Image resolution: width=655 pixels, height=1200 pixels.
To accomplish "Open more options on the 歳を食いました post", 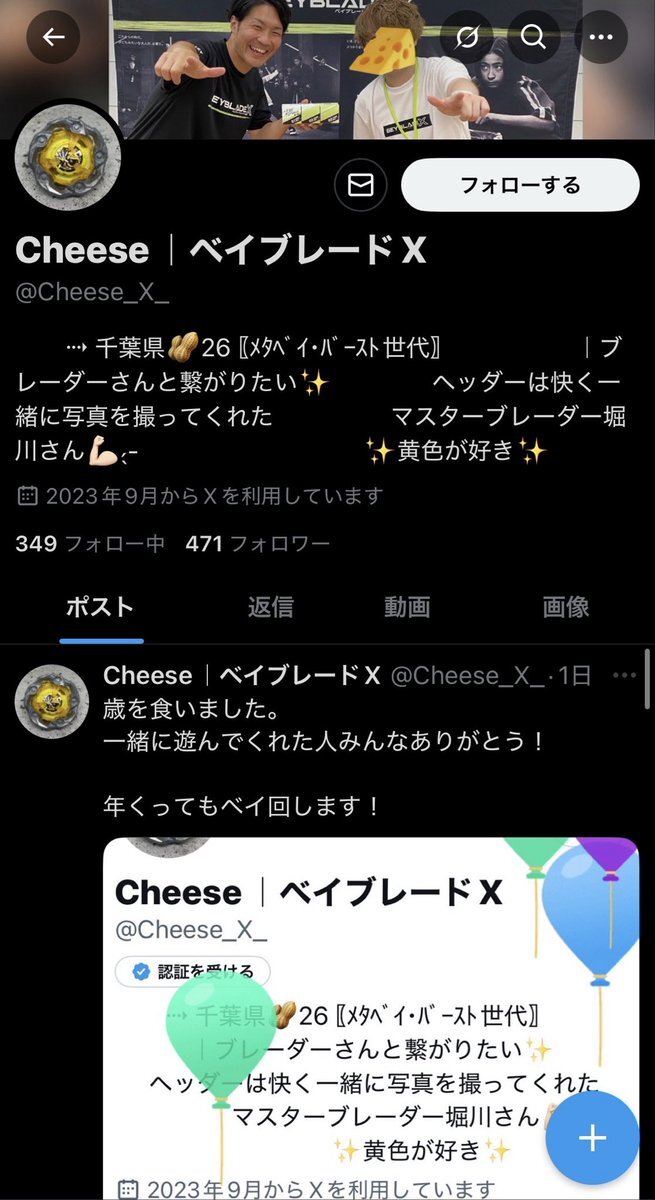I will [625, 676].
